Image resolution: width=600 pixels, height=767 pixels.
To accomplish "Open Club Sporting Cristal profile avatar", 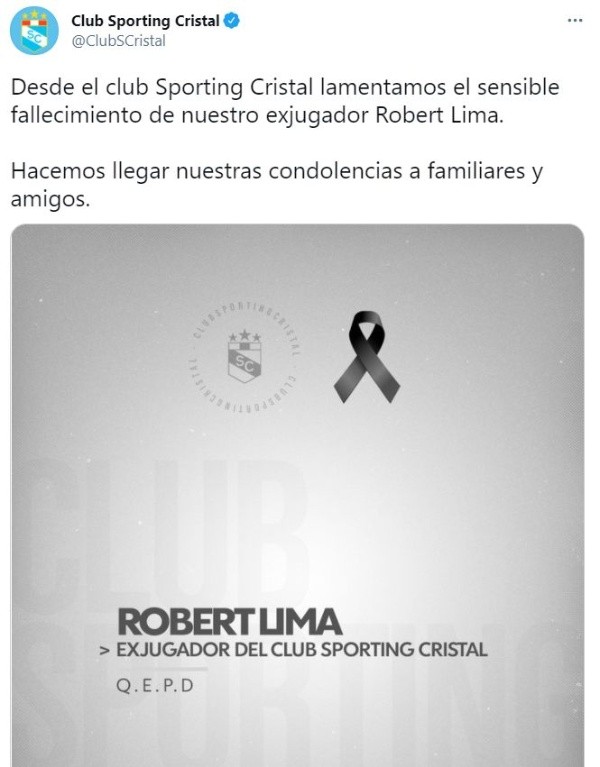I will [34, 30].
